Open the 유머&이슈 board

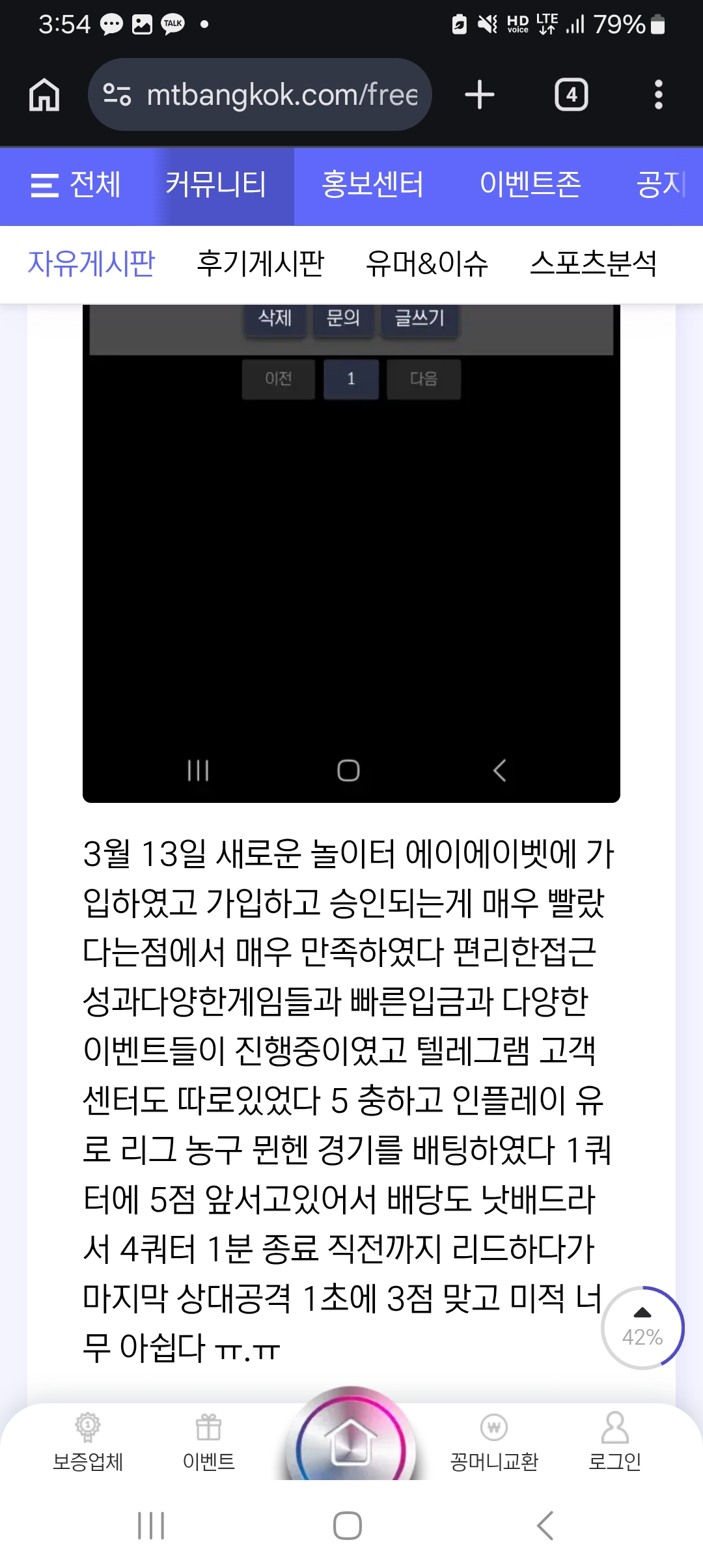click(x=426, y=264)
